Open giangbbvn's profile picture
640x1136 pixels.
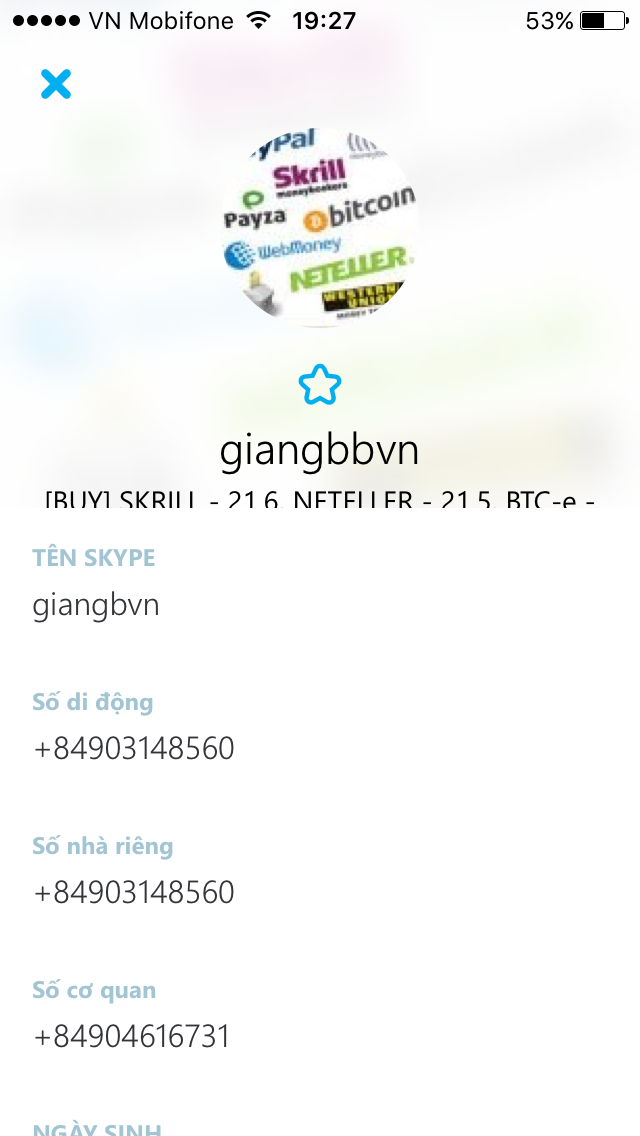pyautogui.click(x=320, y=227)
